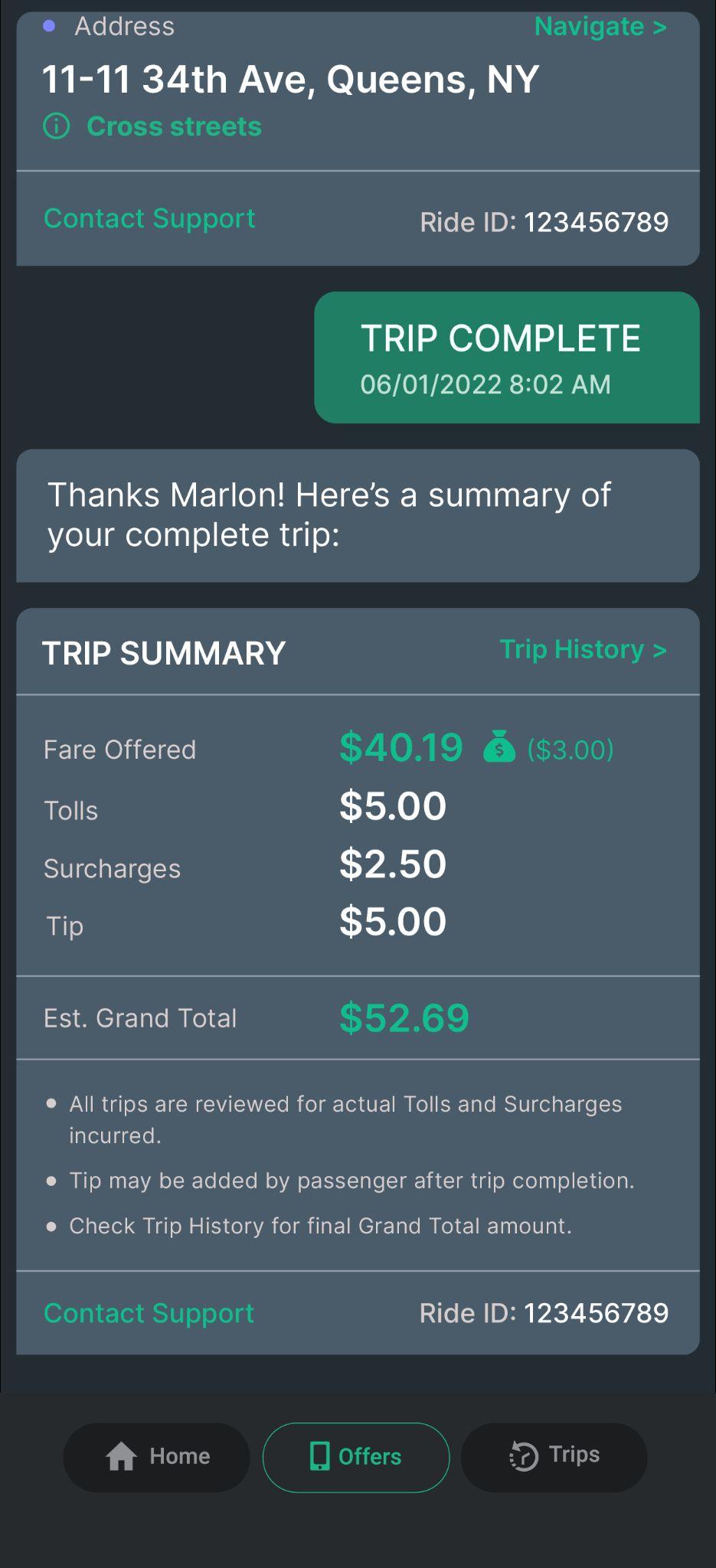Contact Support from the address card
Image resolution: width=716 pixels, height=1568 pixels.
[x=149, y=219]
